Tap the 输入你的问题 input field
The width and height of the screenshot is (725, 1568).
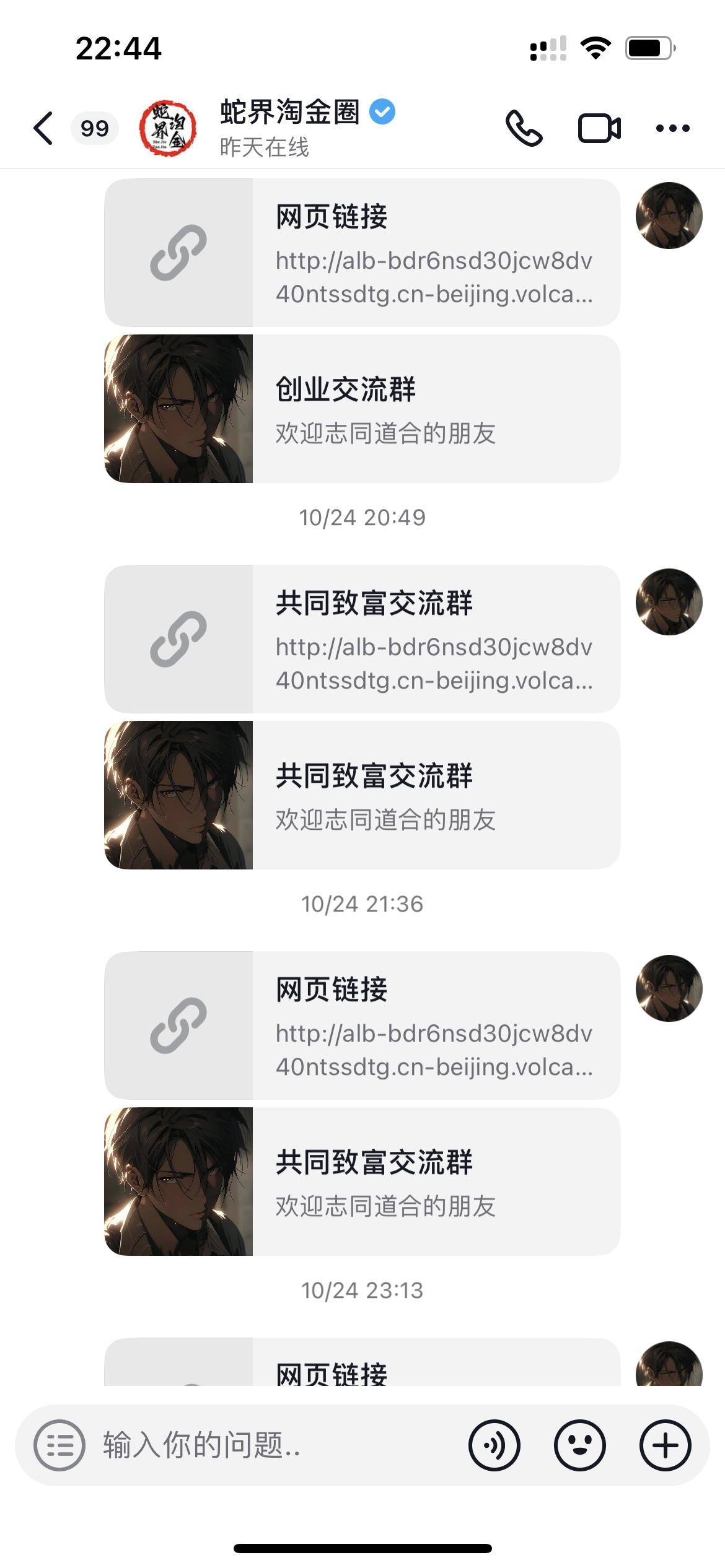[198, 1445]
